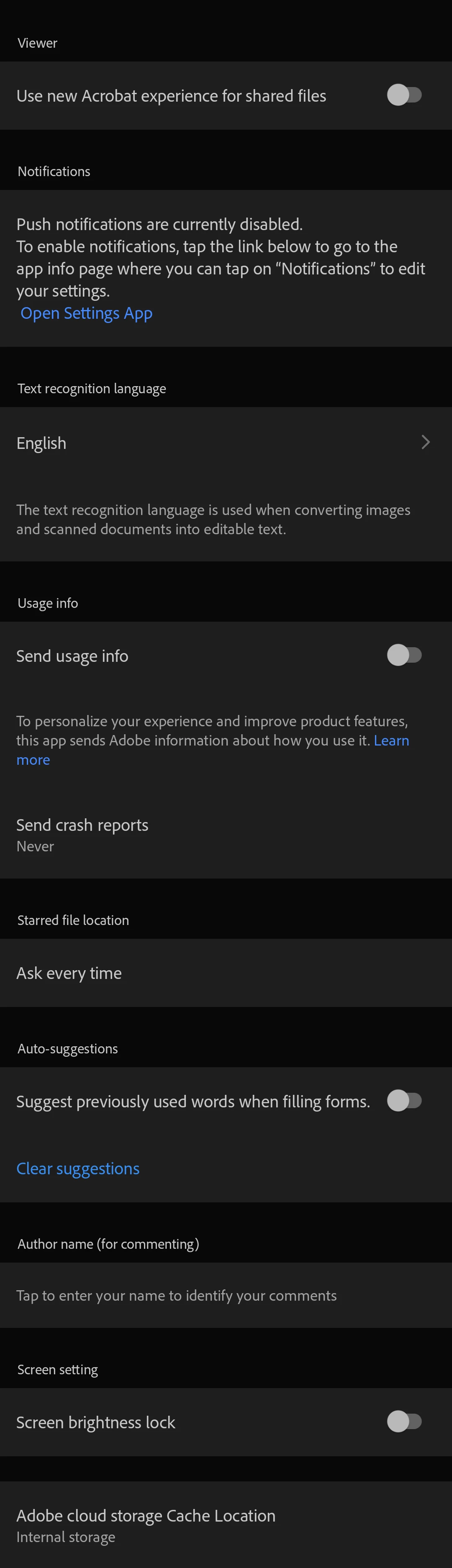Open English text recognition language picker

[226, 443]
